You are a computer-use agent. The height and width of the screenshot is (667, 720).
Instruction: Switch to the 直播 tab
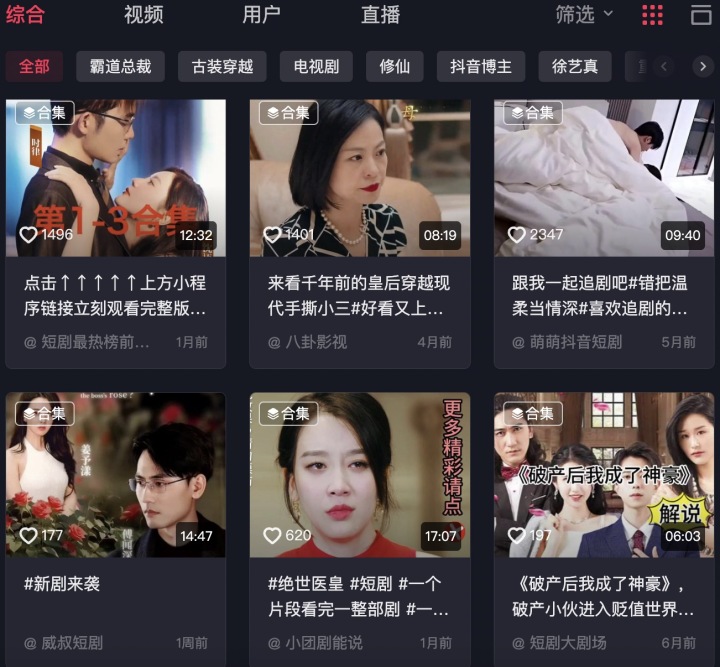(x=380, y=15)
